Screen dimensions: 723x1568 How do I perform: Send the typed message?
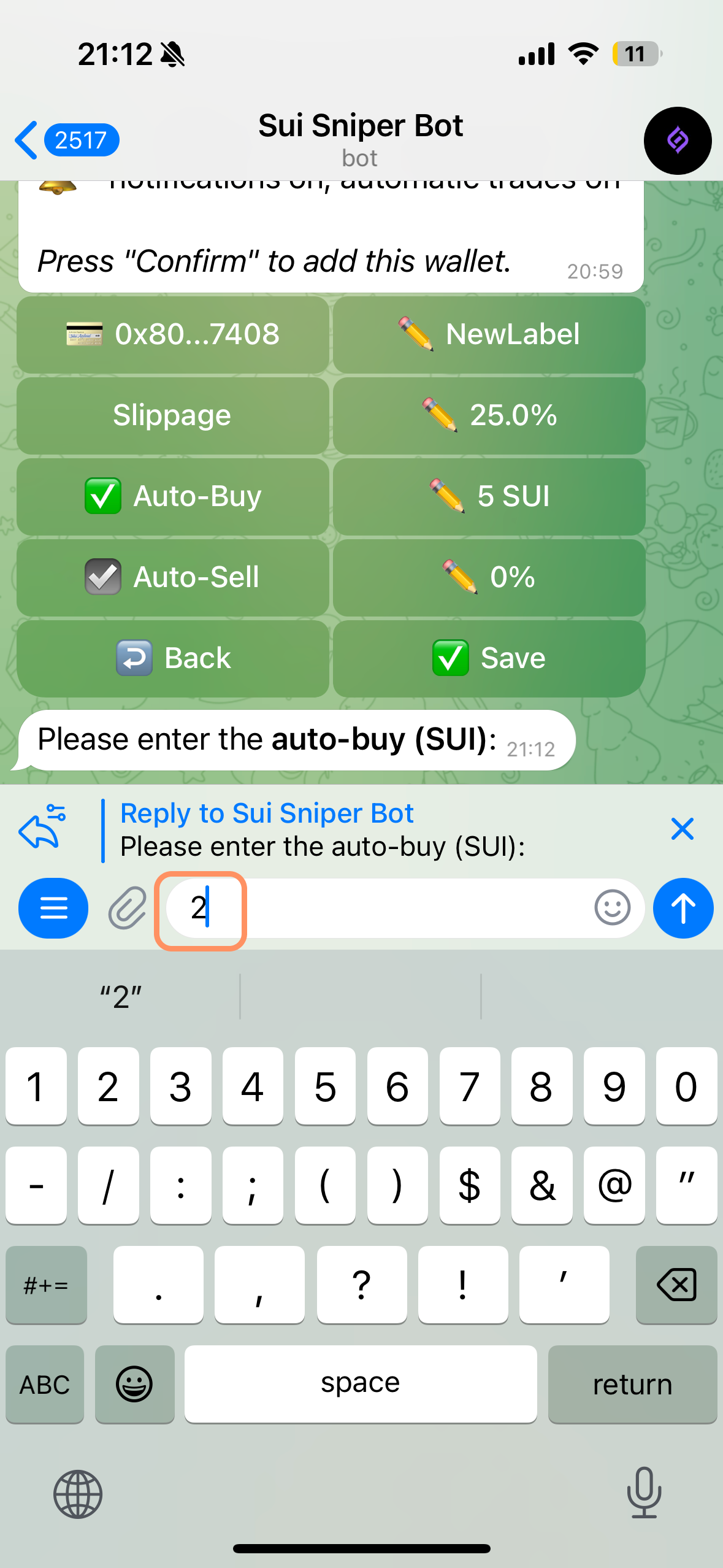(683, 908)
